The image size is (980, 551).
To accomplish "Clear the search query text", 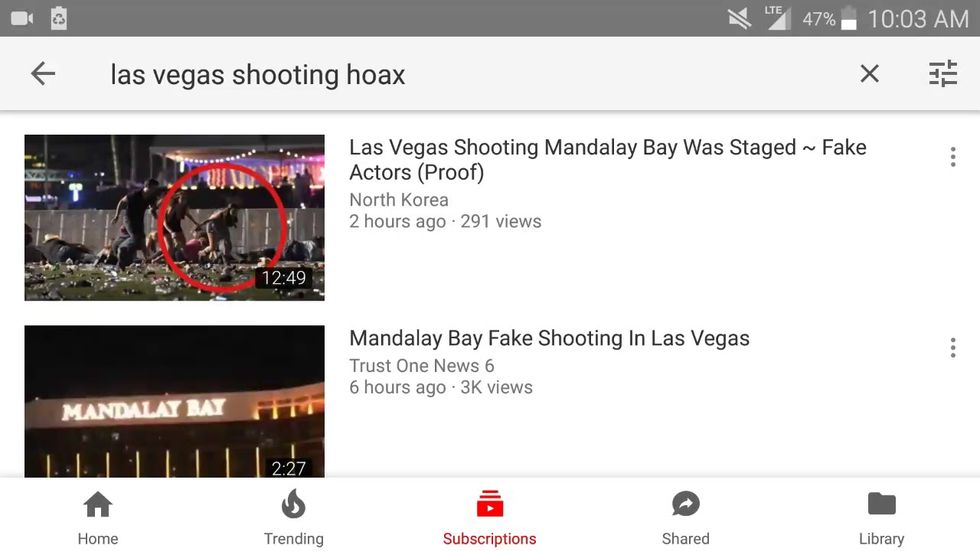I will coord(869,73).
